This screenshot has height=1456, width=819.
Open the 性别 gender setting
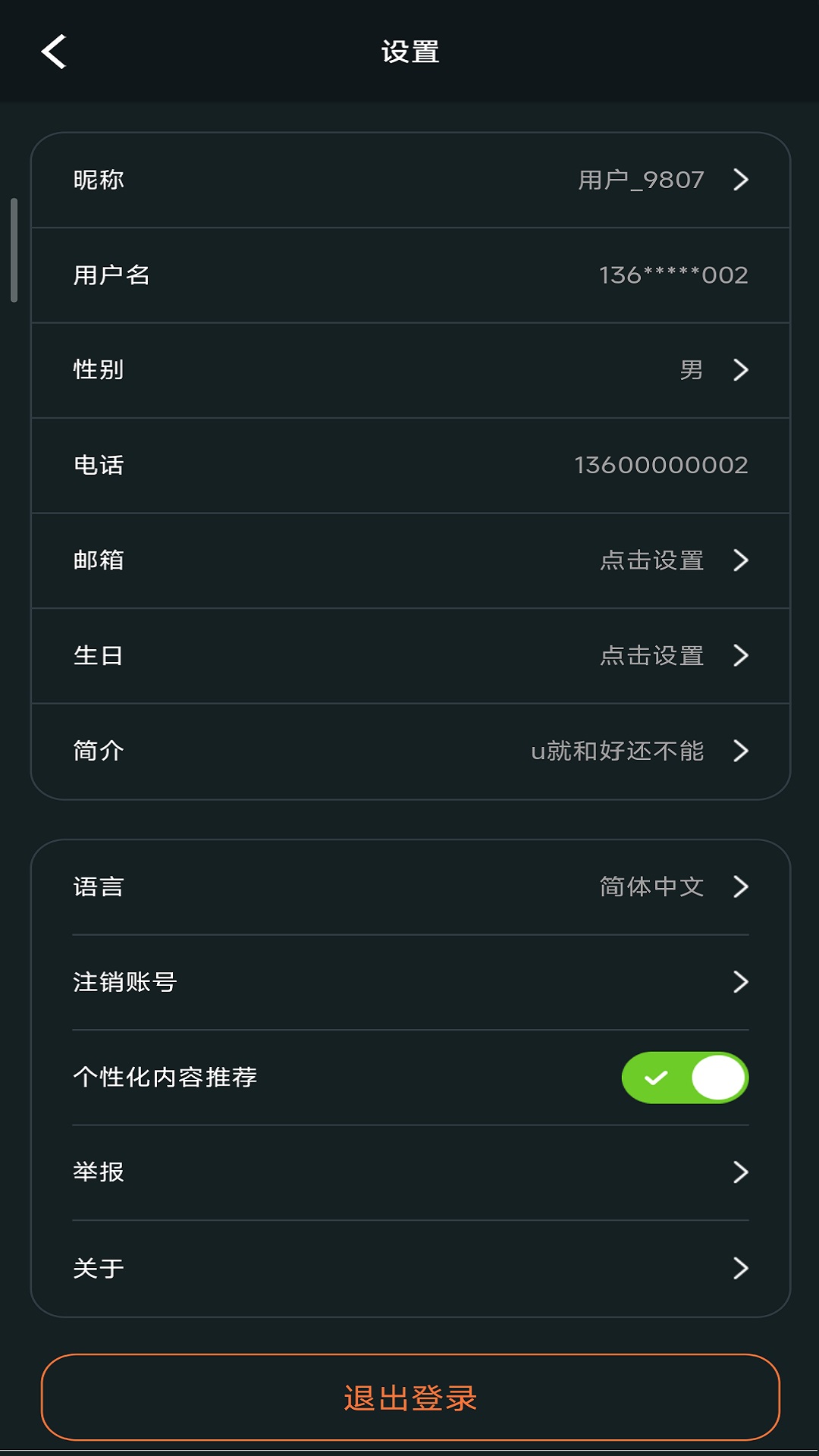click(410, 370)
